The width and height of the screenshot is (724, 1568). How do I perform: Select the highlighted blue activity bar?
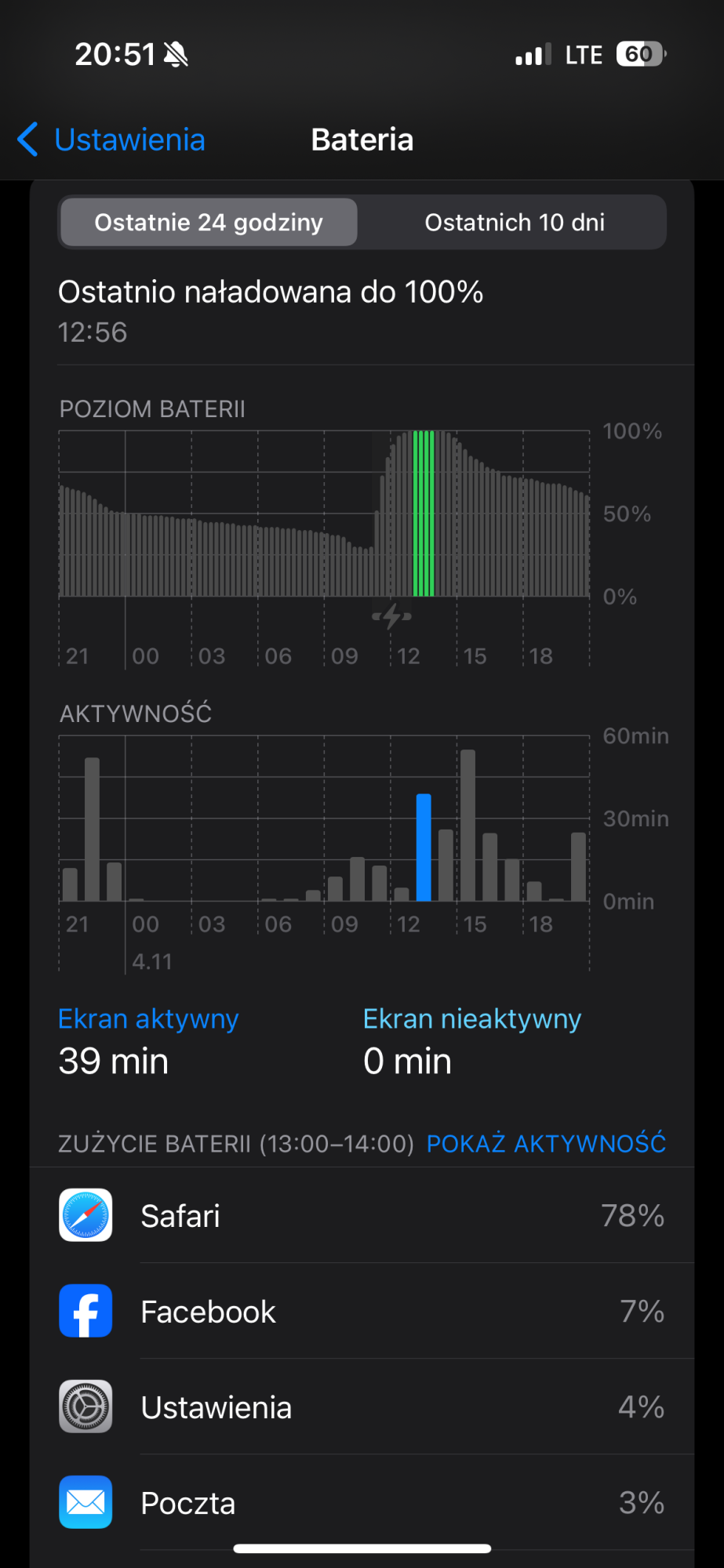(x=424, y=848)
